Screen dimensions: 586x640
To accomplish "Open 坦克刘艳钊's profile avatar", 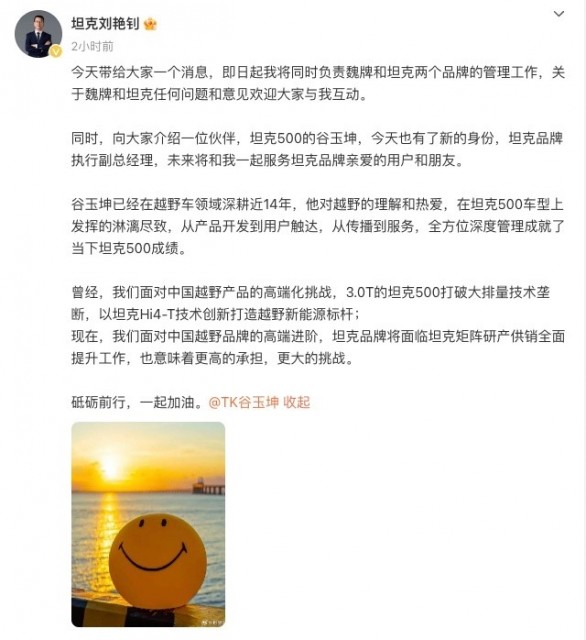I will point(38,33).
